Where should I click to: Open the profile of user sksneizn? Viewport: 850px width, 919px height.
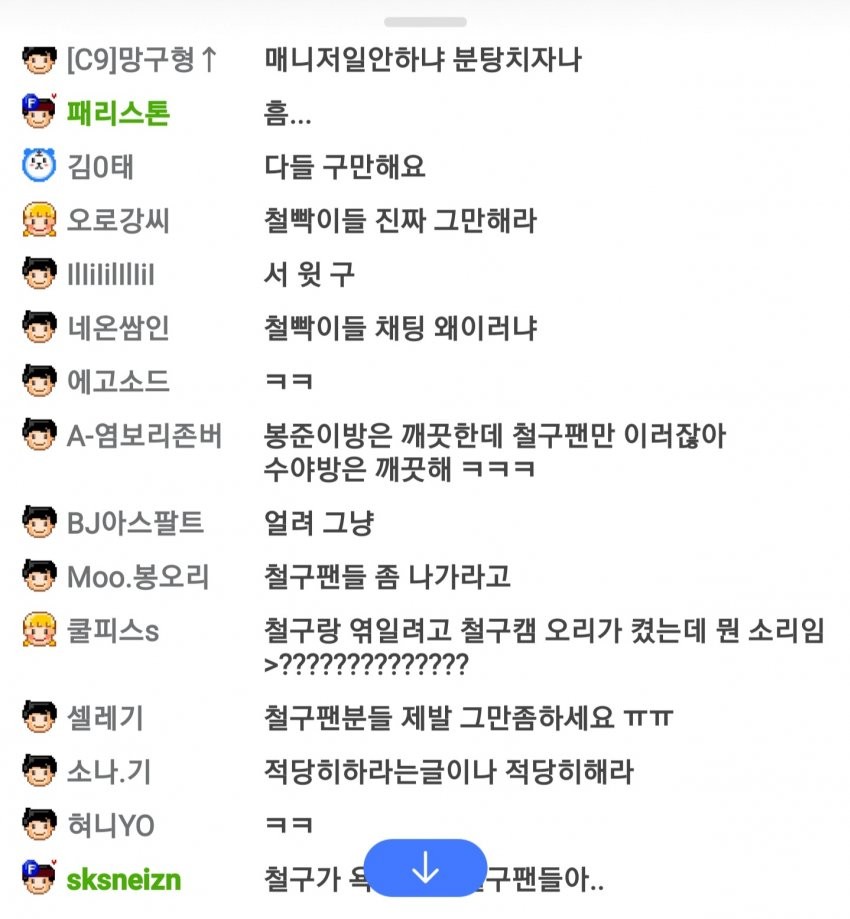point(124,880)
